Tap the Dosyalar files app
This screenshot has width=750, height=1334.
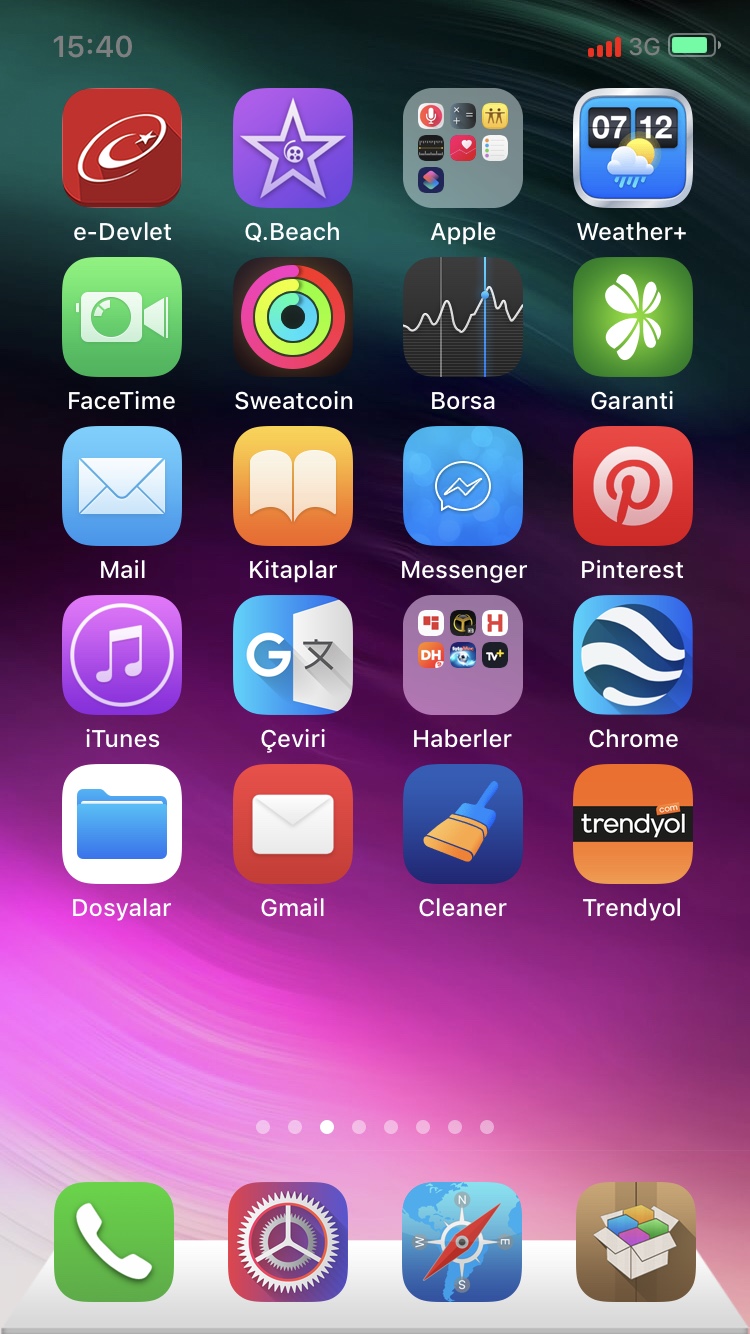122,824
